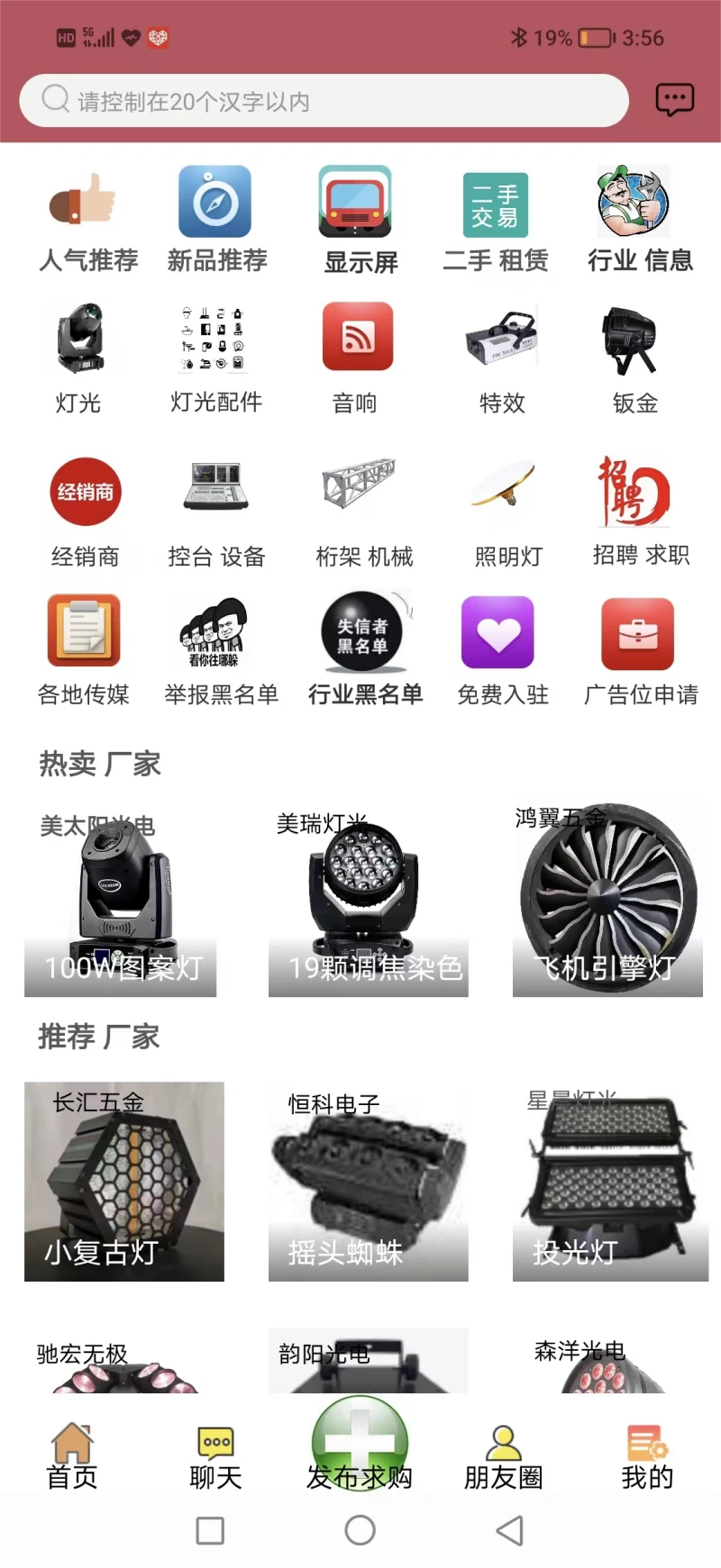
Task: Open 新品推荐 category
Action: [216, 220]
